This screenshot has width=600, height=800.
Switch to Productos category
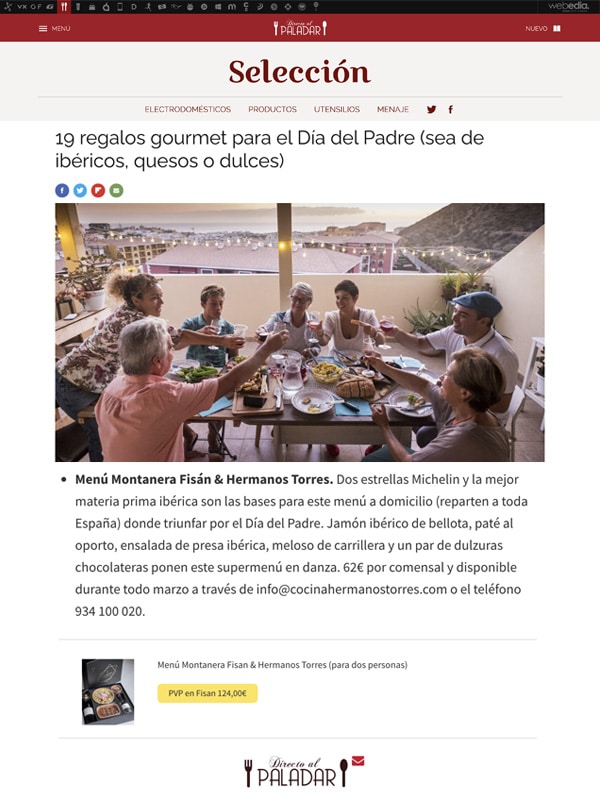[272, 109]
